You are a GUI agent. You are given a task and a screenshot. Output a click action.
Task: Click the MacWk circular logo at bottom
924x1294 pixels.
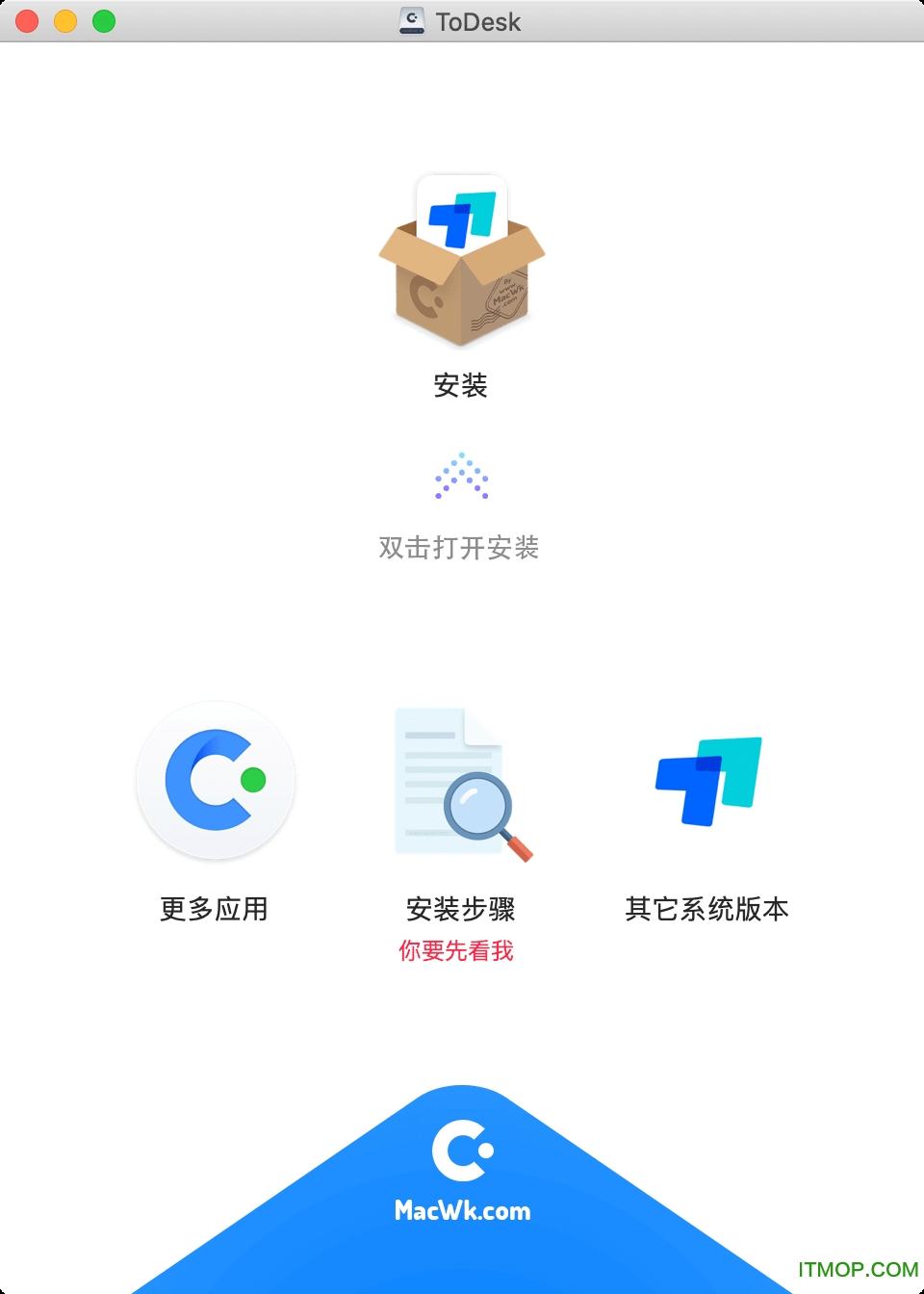[x=463, y=1150]
